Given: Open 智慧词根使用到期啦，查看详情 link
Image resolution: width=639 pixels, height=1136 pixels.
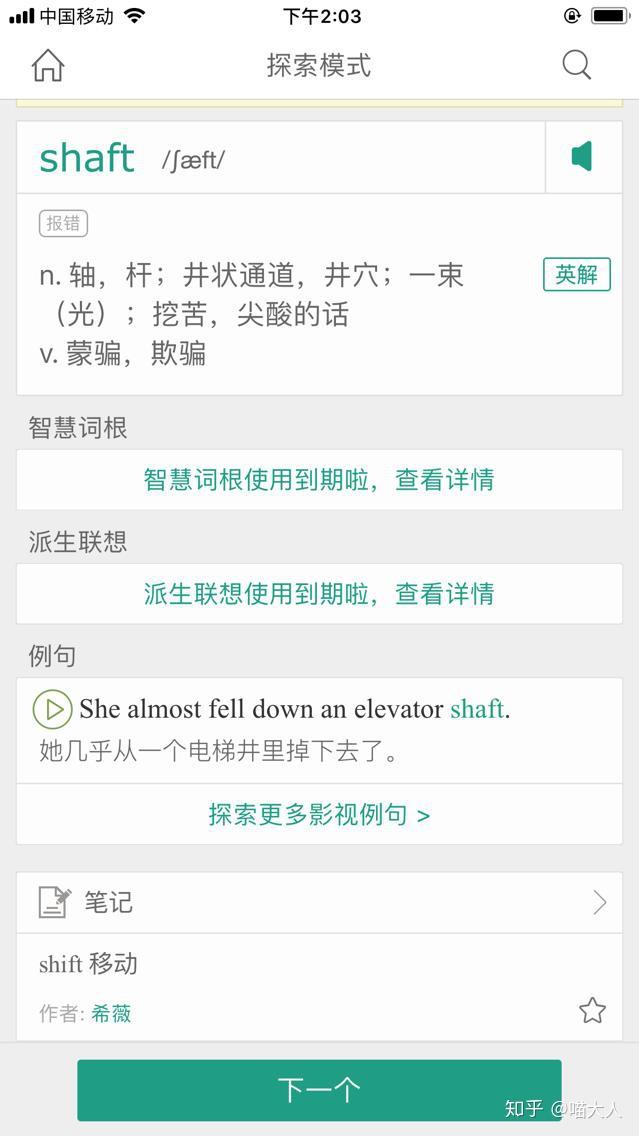Looking at the screenshot, I should pos(319,480).
